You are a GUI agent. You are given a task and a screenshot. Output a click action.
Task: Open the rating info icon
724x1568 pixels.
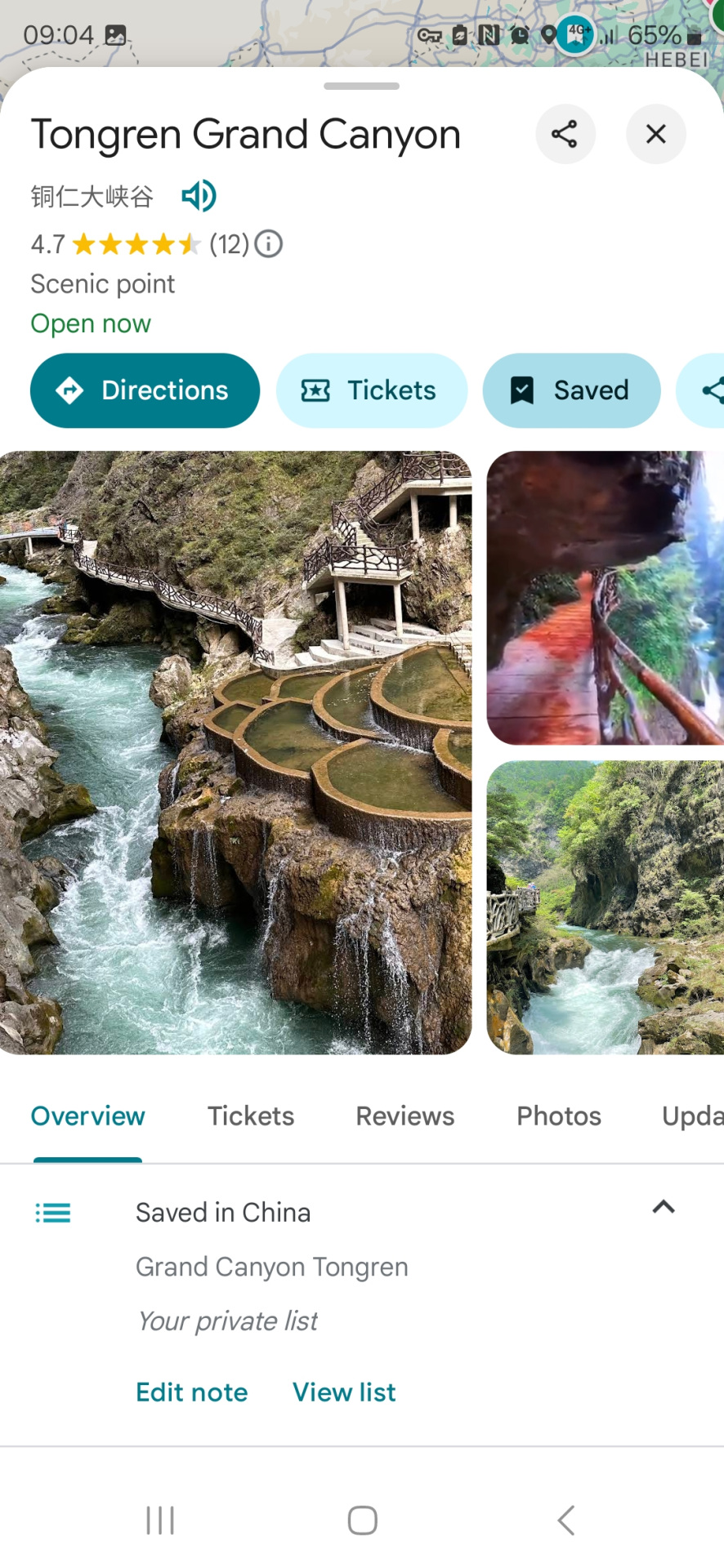268,243
